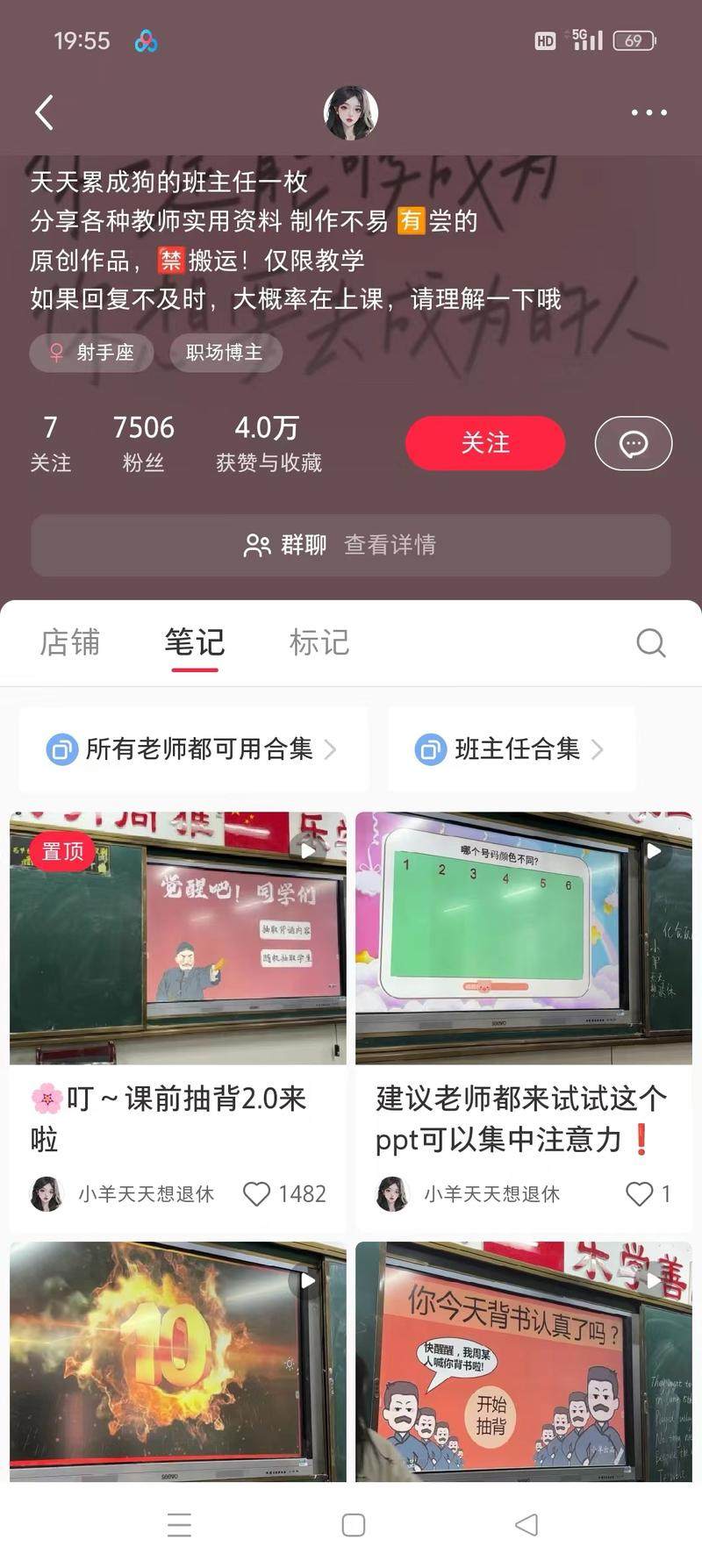View the 7506 粉丝 followers list
Screen dimensions: 702x1568
[x=143, y=443]
